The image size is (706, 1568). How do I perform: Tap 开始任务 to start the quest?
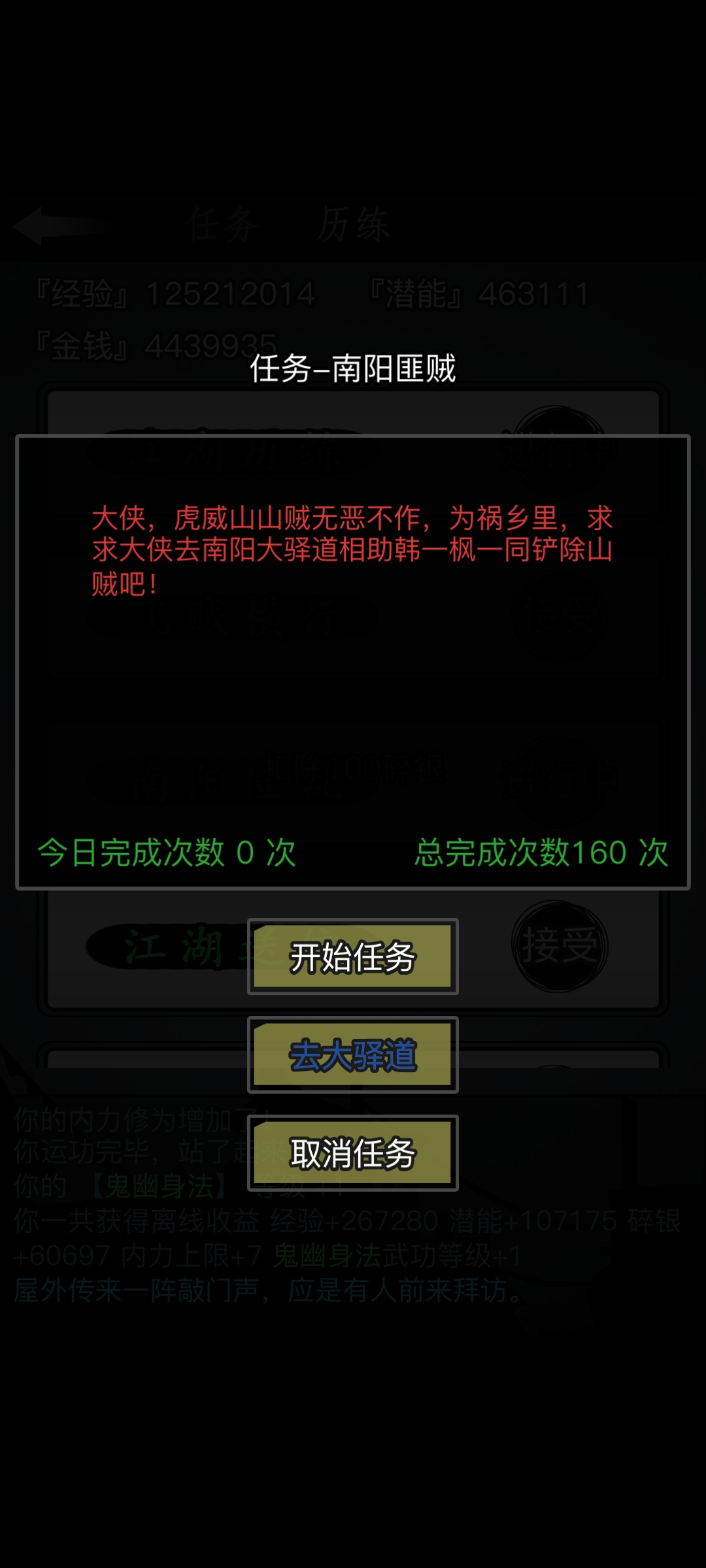(352, 956)
